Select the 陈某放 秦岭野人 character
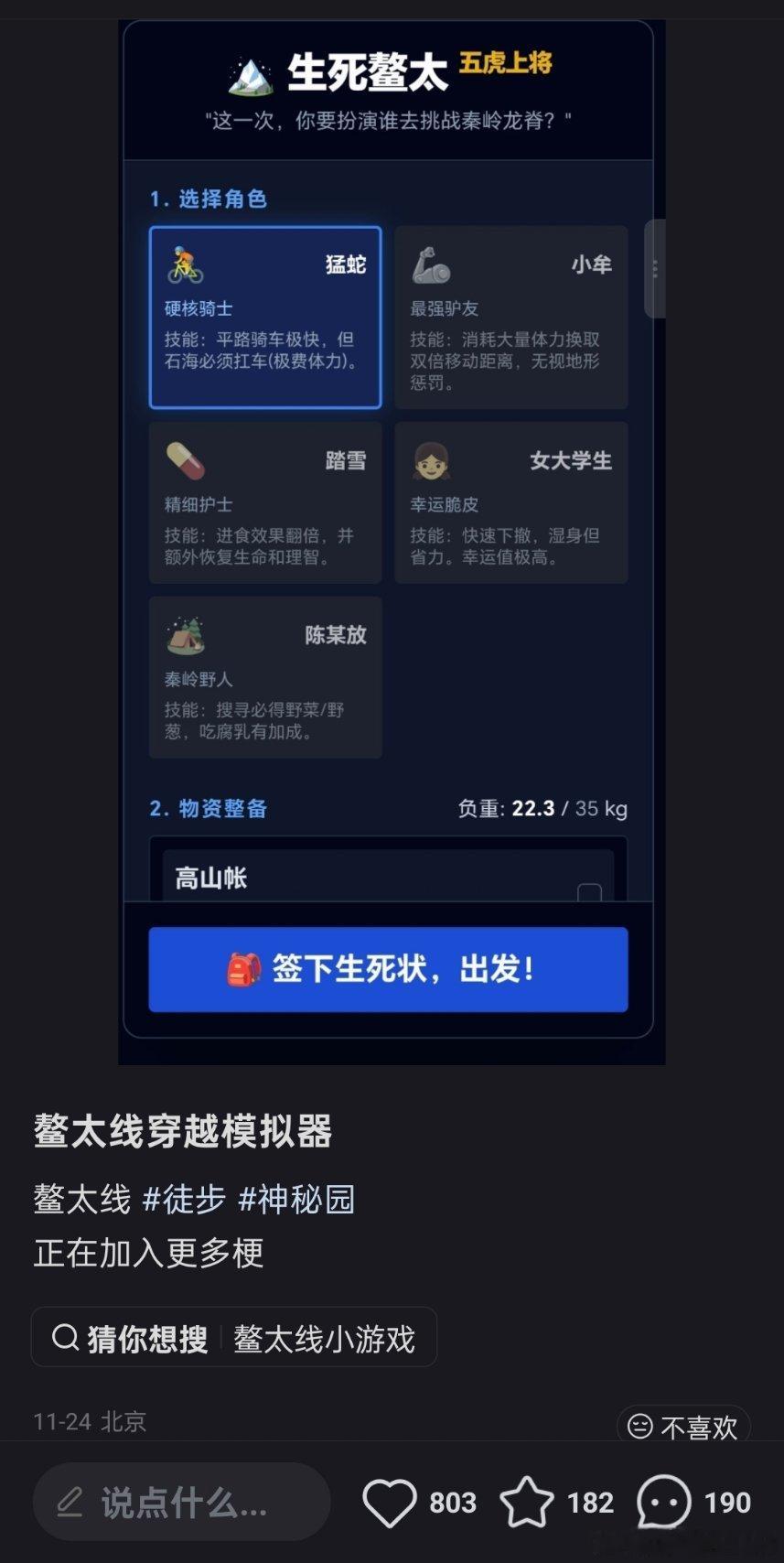 coord(264,678)
